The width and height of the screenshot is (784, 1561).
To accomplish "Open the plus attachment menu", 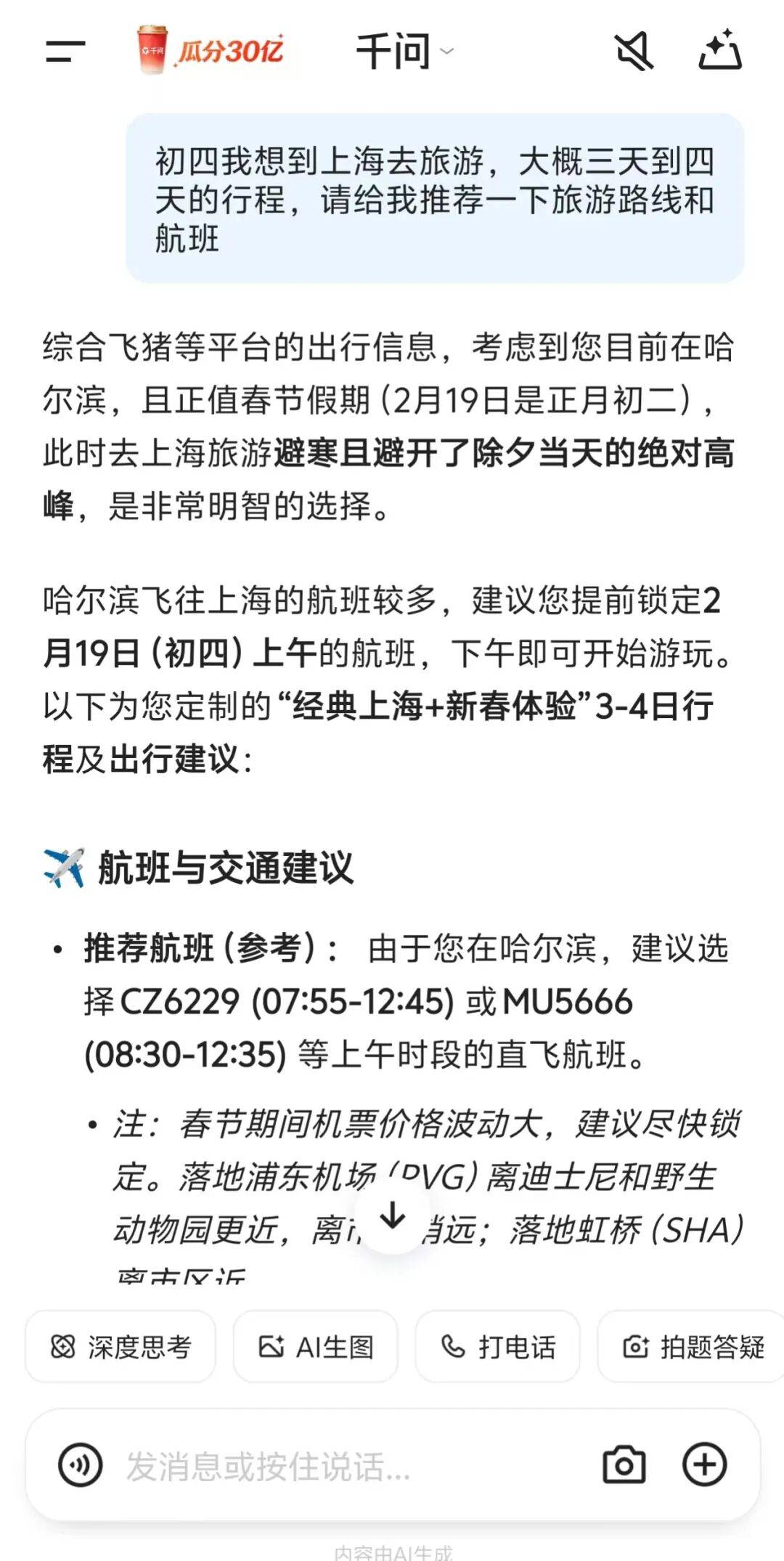I will (x=704, y=1465).
